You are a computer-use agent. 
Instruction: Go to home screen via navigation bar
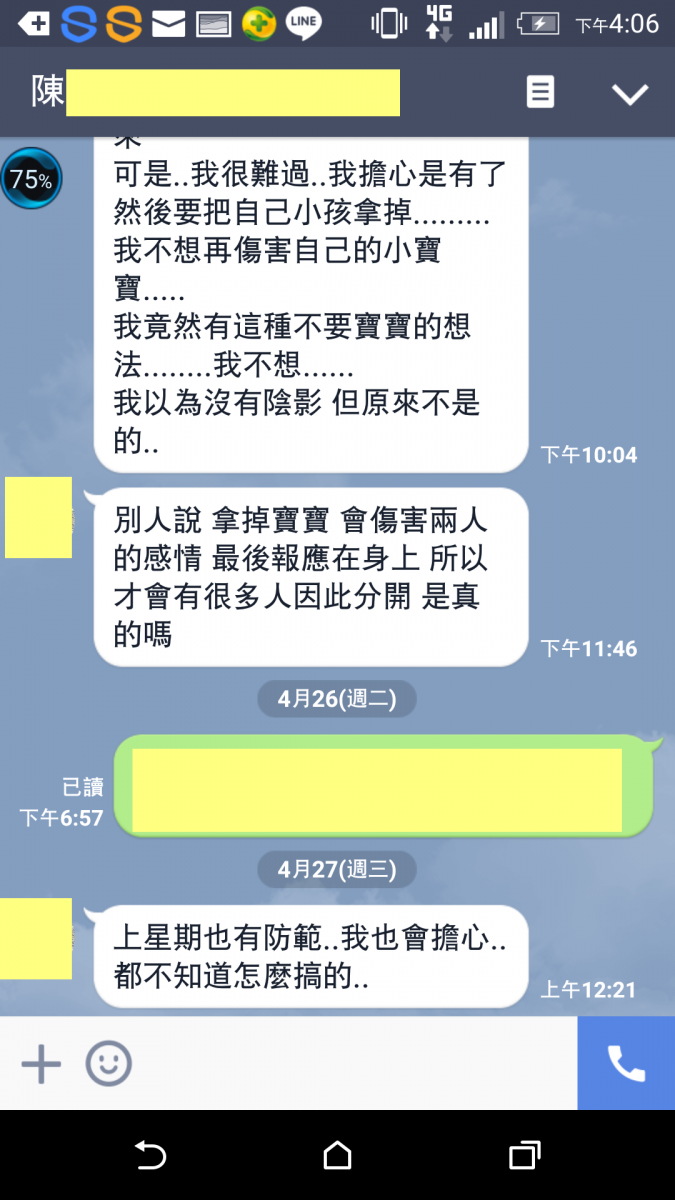click(338, 1155)
